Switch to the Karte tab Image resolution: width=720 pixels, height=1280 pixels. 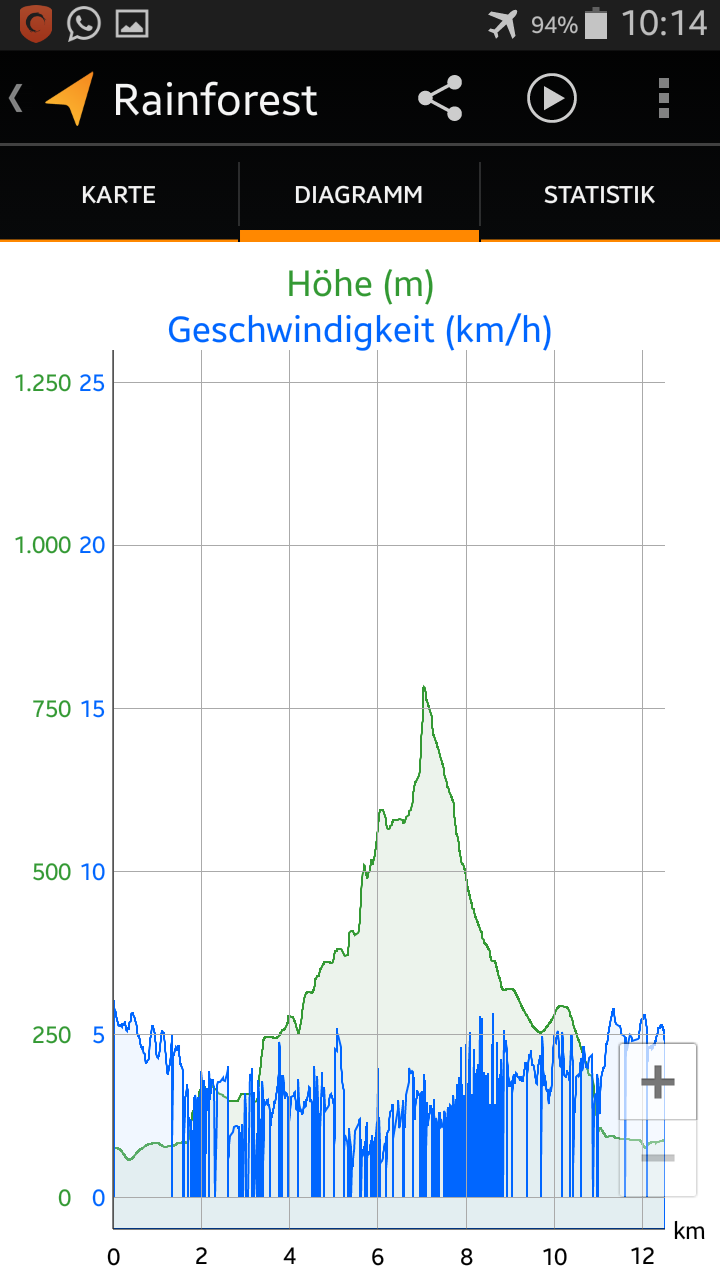pos(119,195)
